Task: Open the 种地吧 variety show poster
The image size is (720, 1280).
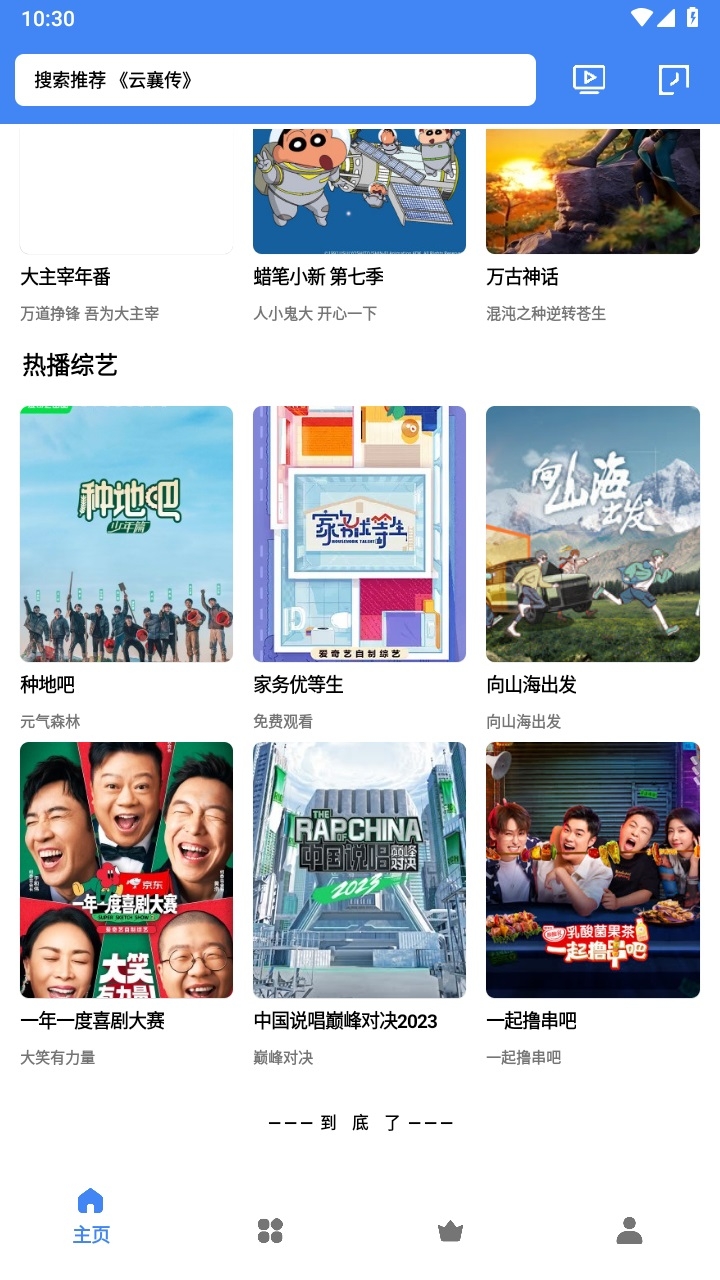Action: tap(126, 533)
